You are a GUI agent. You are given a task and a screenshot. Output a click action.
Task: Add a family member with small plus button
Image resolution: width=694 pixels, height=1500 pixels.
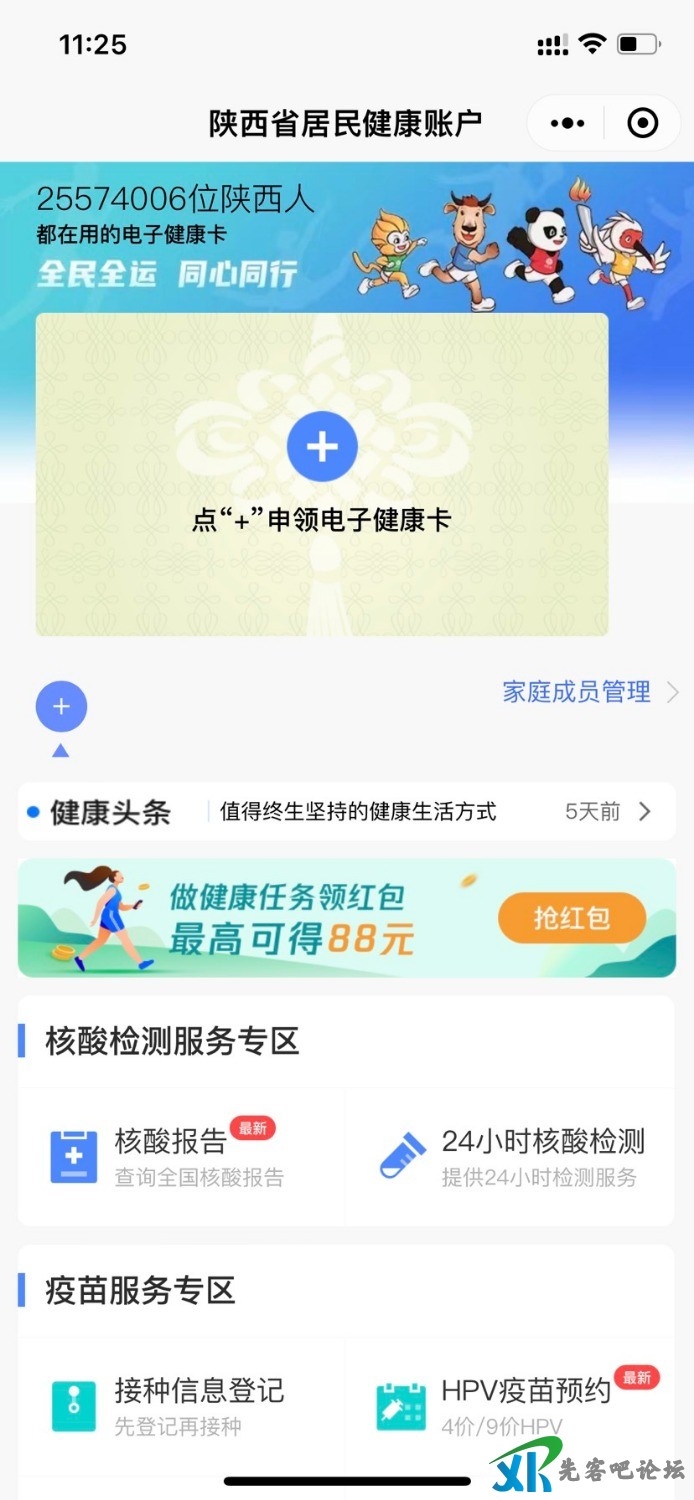pyautogui.click(x=61, y=707)
